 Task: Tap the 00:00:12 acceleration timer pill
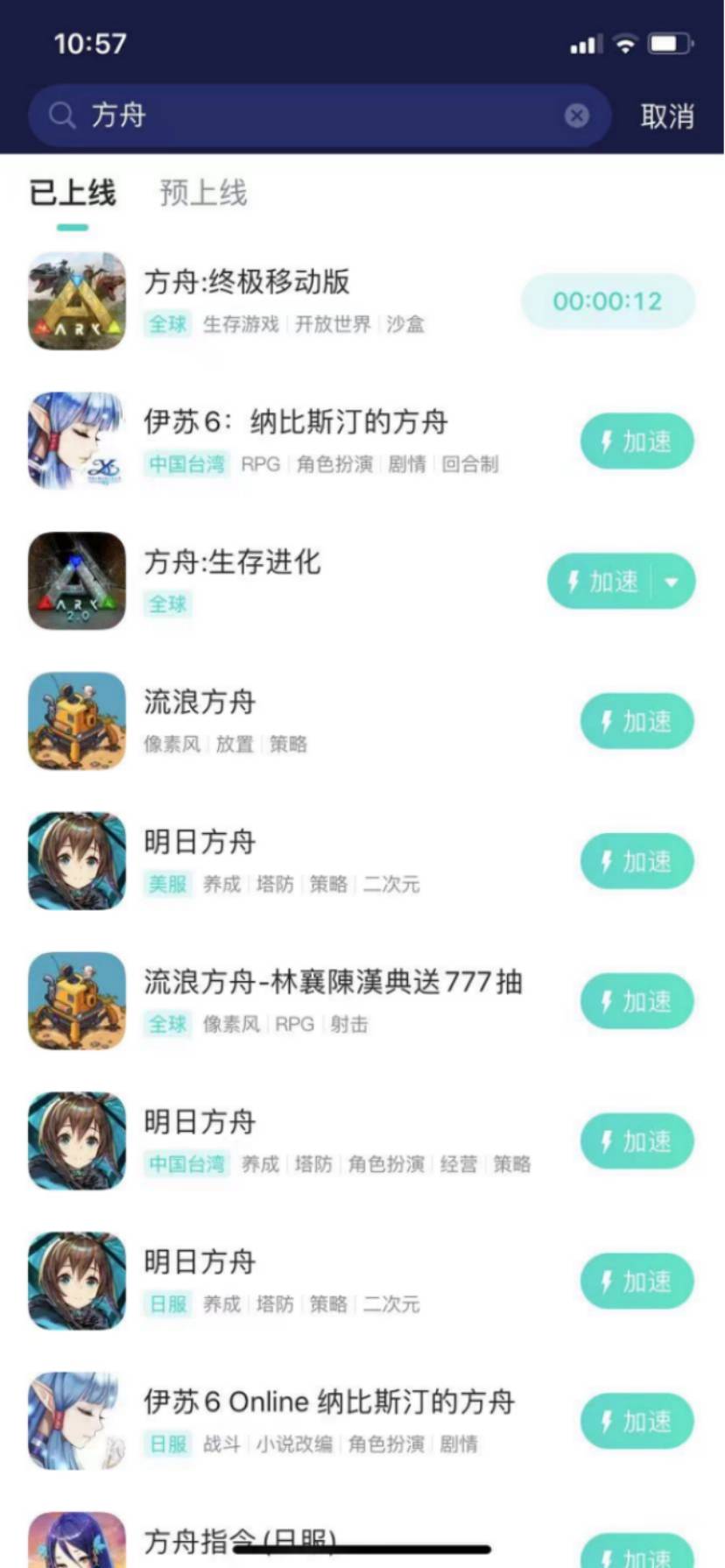[606, 300]
